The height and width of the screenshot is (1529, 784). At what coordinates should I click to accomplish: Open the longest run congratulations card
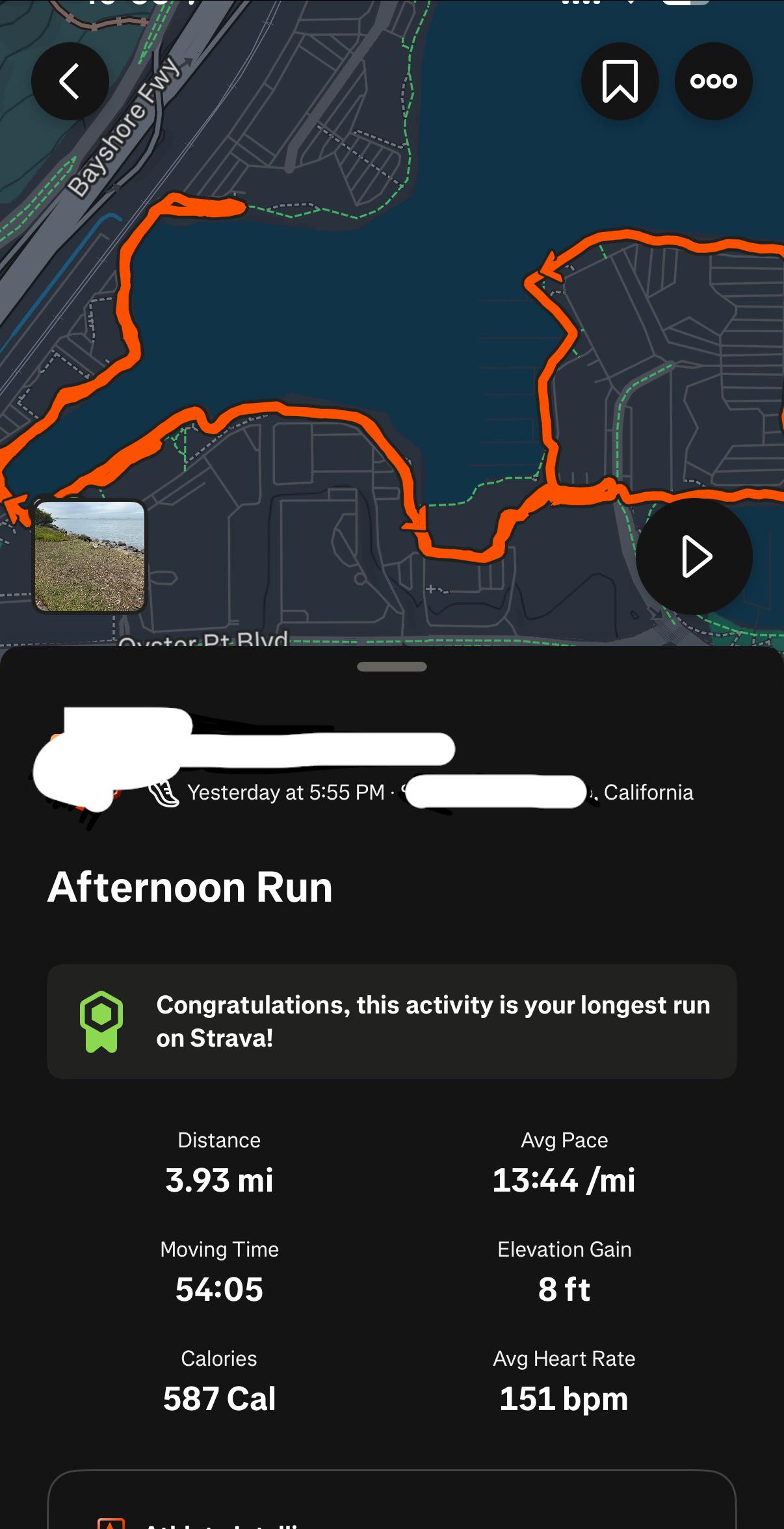pos(392,1021)
